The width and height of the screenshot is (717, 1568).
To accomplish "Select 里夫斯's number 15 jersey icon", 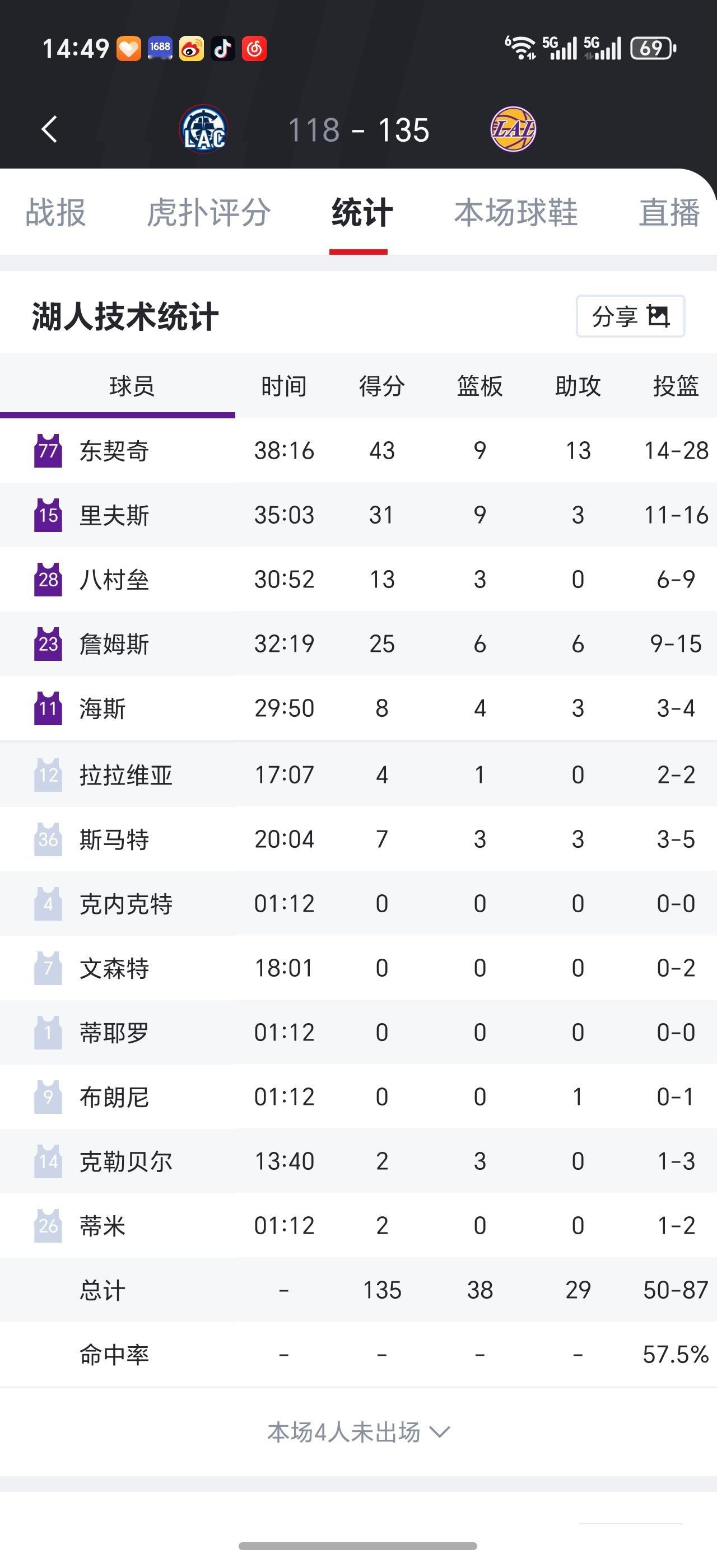I will click(x=48, y=514).
